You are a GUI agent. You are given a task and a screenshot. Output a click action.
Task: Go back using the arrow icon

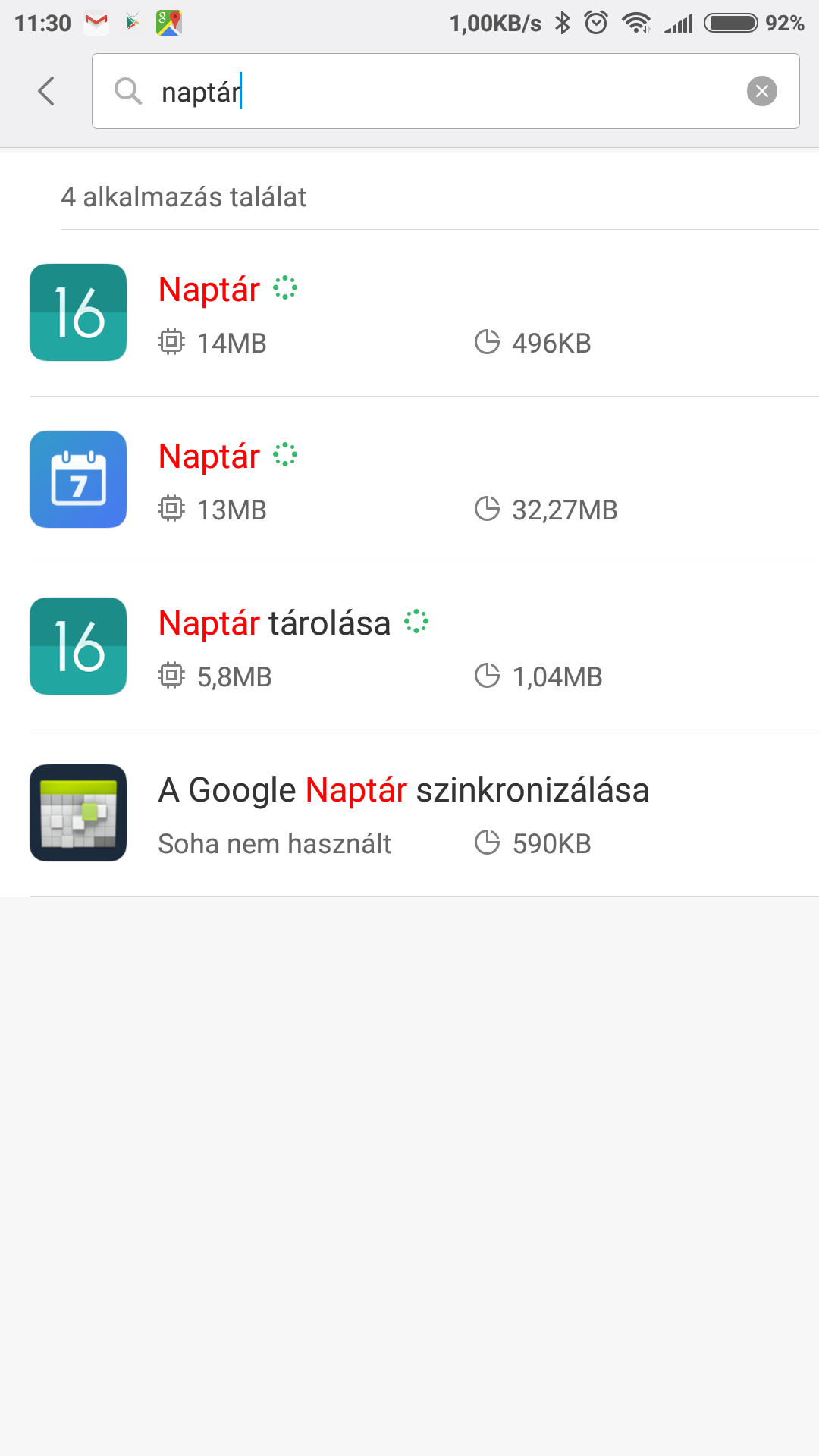(x=47, y=92)
